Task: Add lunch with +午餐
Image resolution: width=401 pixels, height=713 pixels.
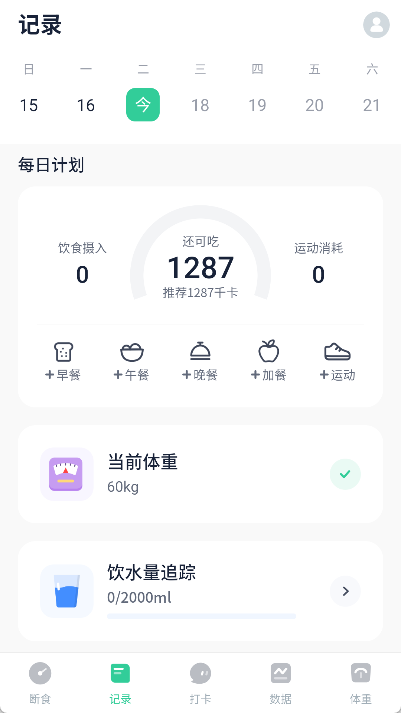Action: click(132, 362)
